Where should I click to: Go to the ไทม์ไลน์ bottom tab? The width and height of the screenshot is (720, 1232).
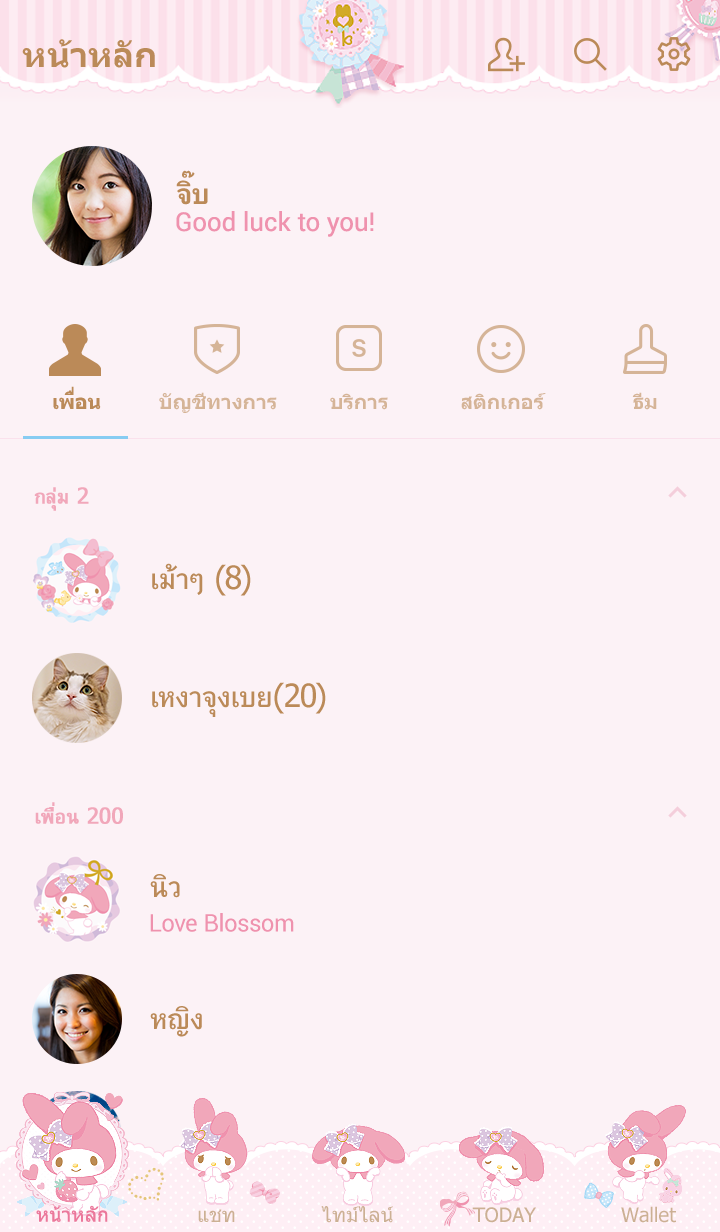[x=358, y=1170]
